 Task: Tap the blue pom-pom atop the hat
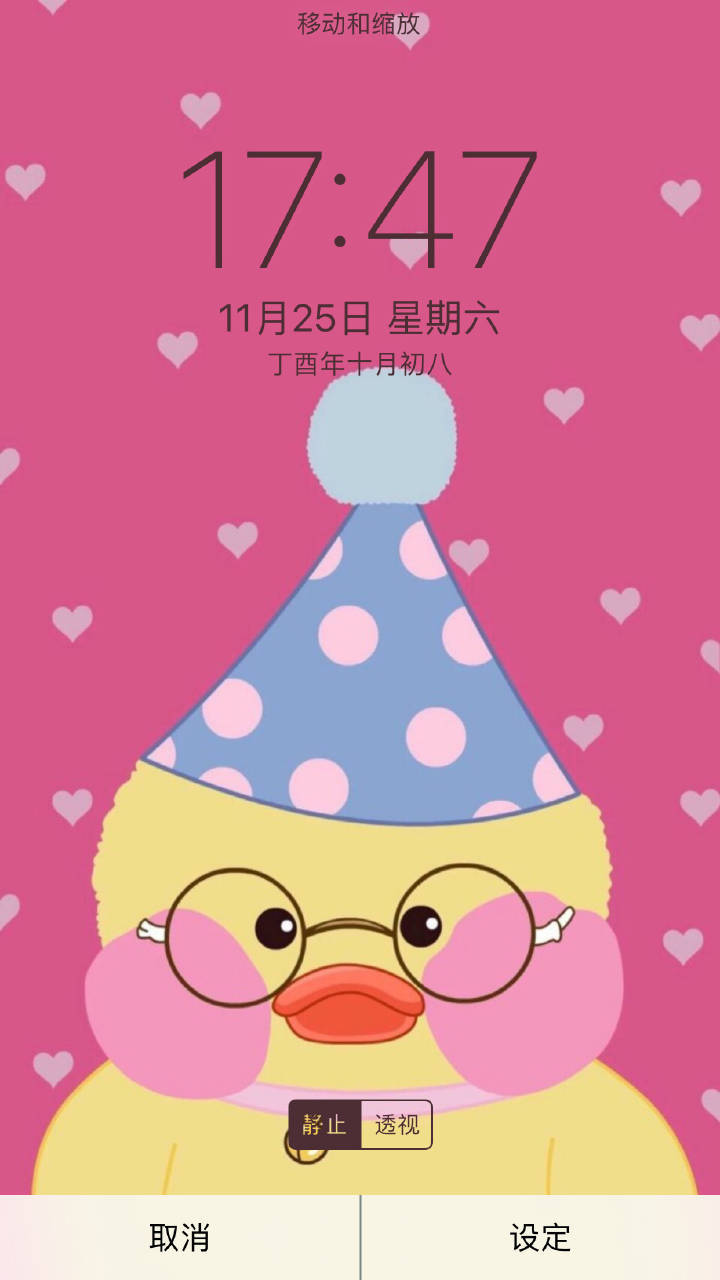[x=380, y=445]
